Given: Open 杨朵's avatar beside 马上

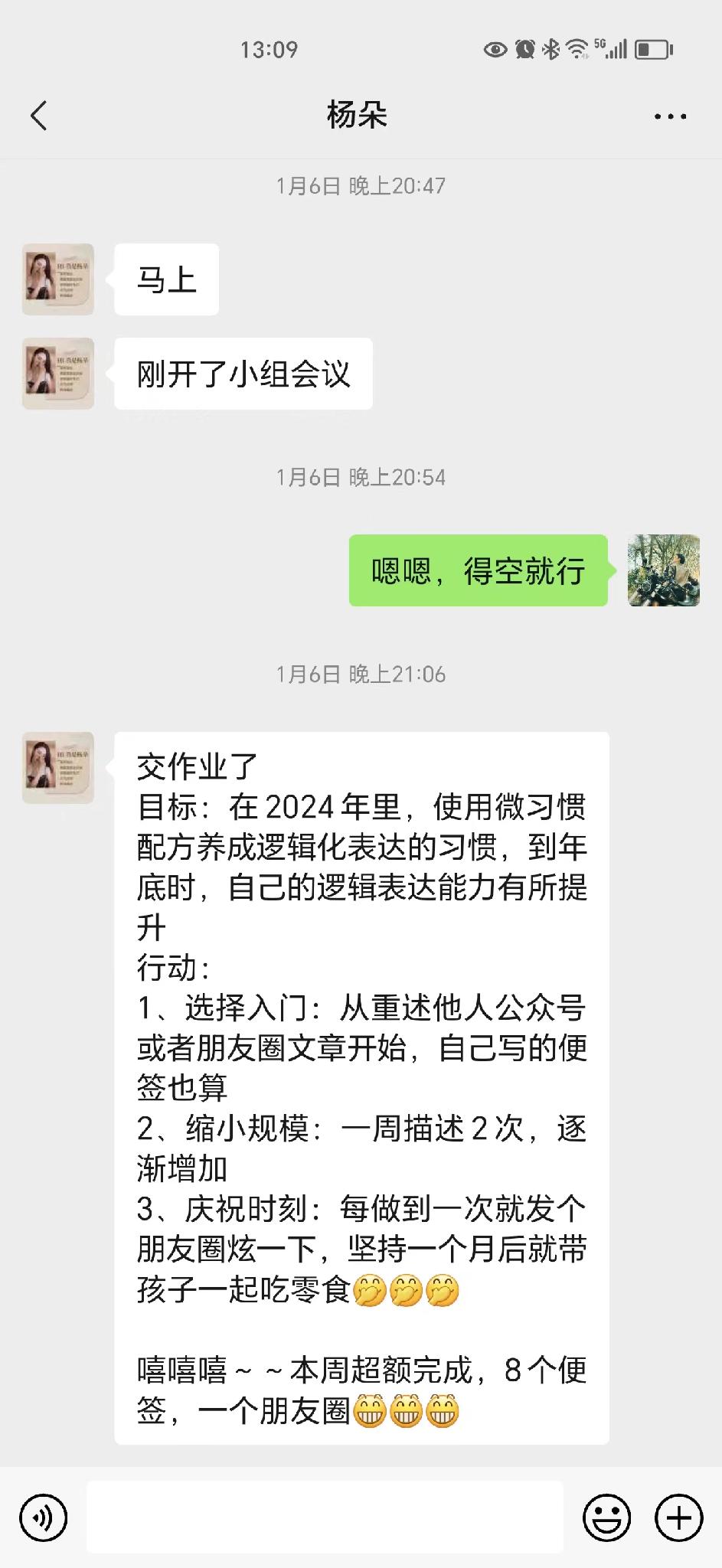Looking at the screenshot, I should 58,279.
